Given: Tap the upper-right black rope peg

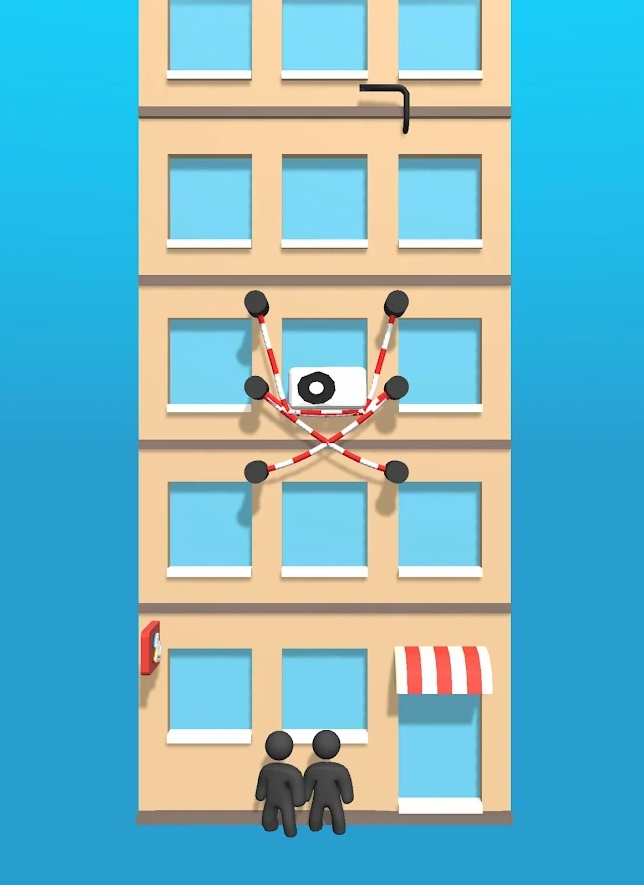Looking at the screenshot, I should coord(397,301).
